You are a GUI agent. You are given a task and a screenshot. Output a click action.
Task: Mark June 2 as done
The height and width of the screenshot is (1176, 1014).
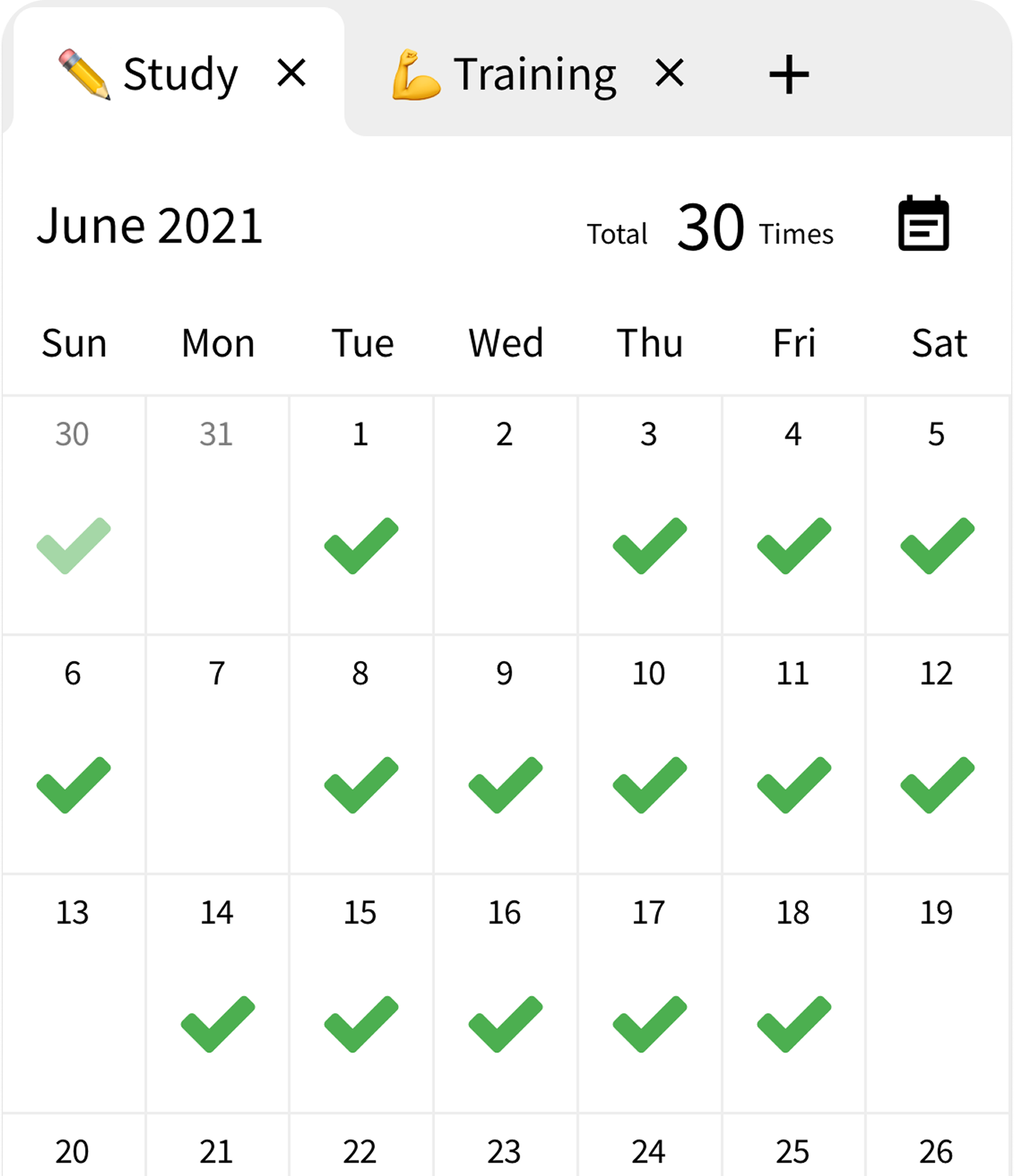[x=505, y=515]
